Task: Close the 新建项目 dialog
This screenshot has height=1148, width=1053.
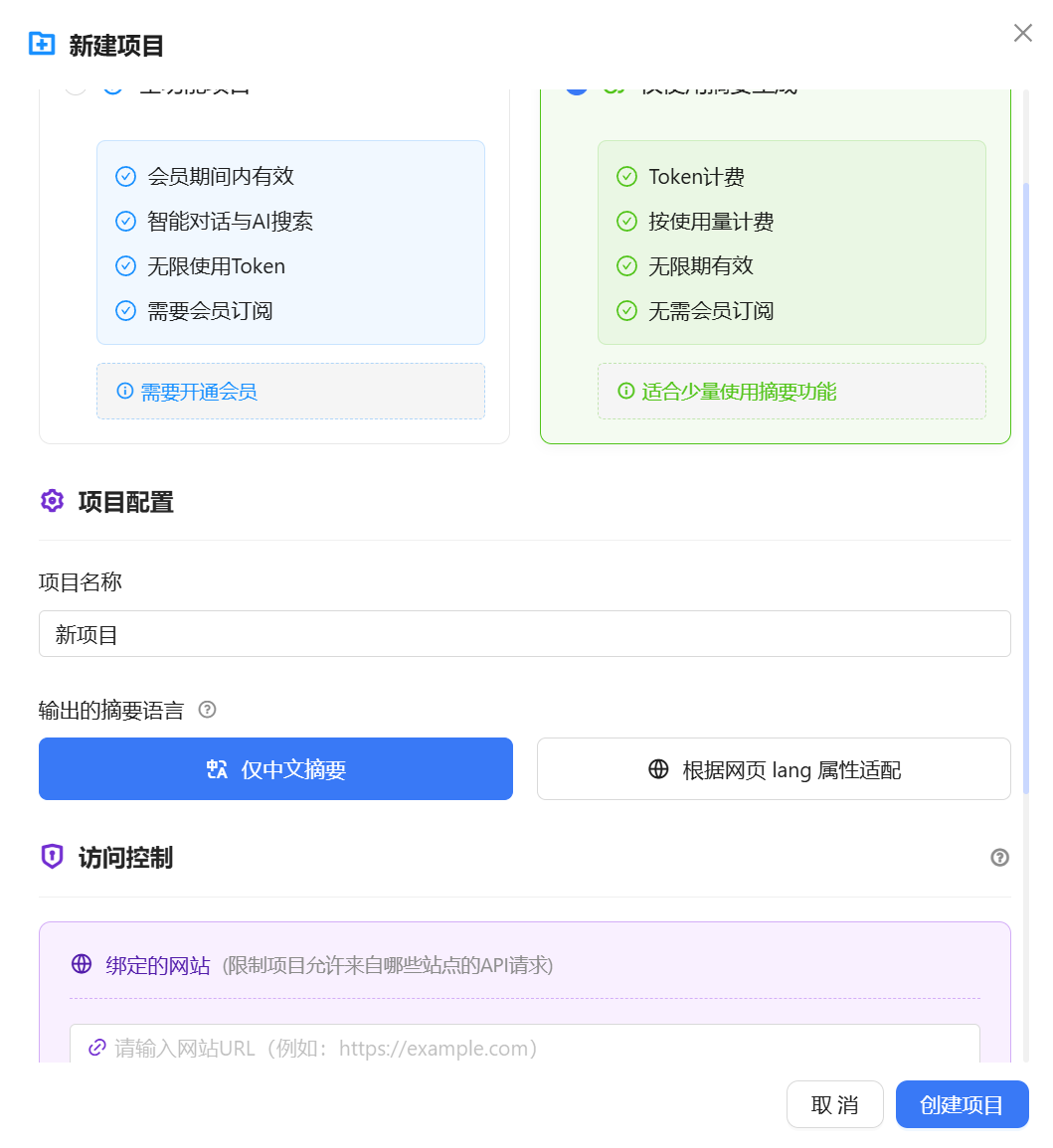Action: (1022, 34)
